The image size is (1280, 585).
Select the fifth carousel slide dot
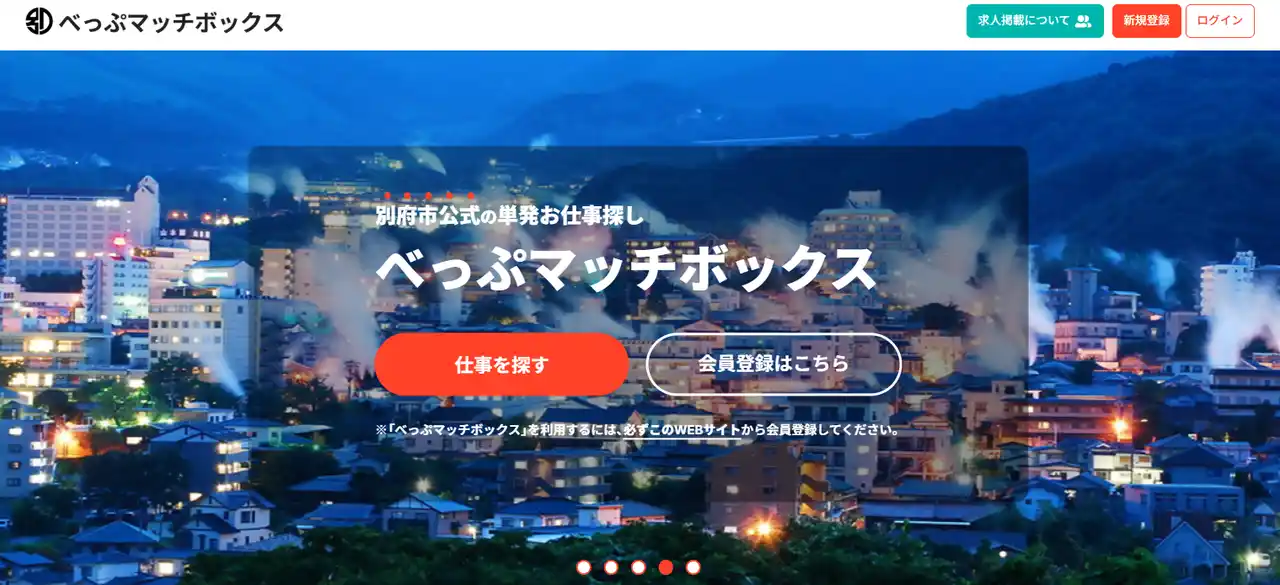693,567
